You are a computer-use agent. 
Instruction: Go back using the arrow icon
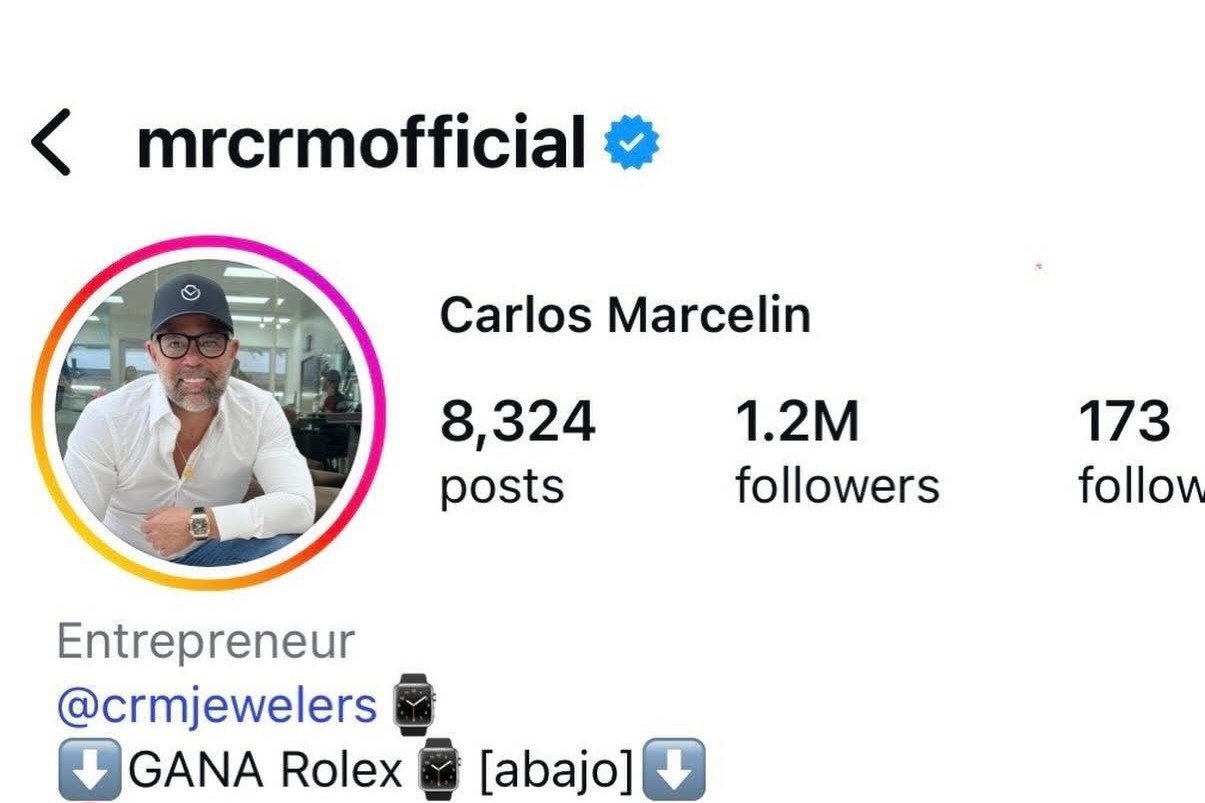tap(51, 143)
